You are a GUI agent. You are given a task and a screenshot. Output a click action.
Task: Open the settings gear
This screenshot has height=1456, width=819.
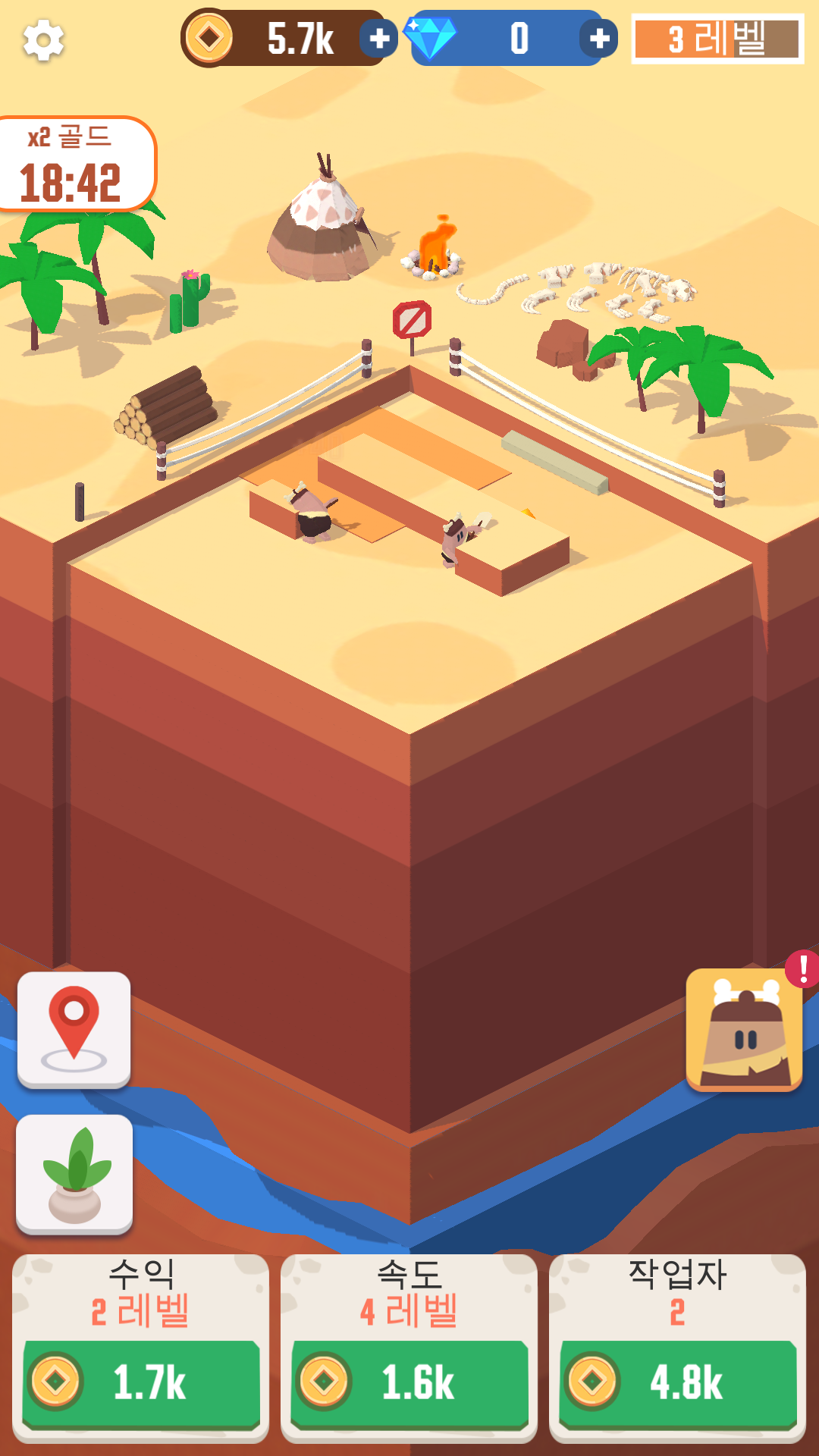[43, 40]
